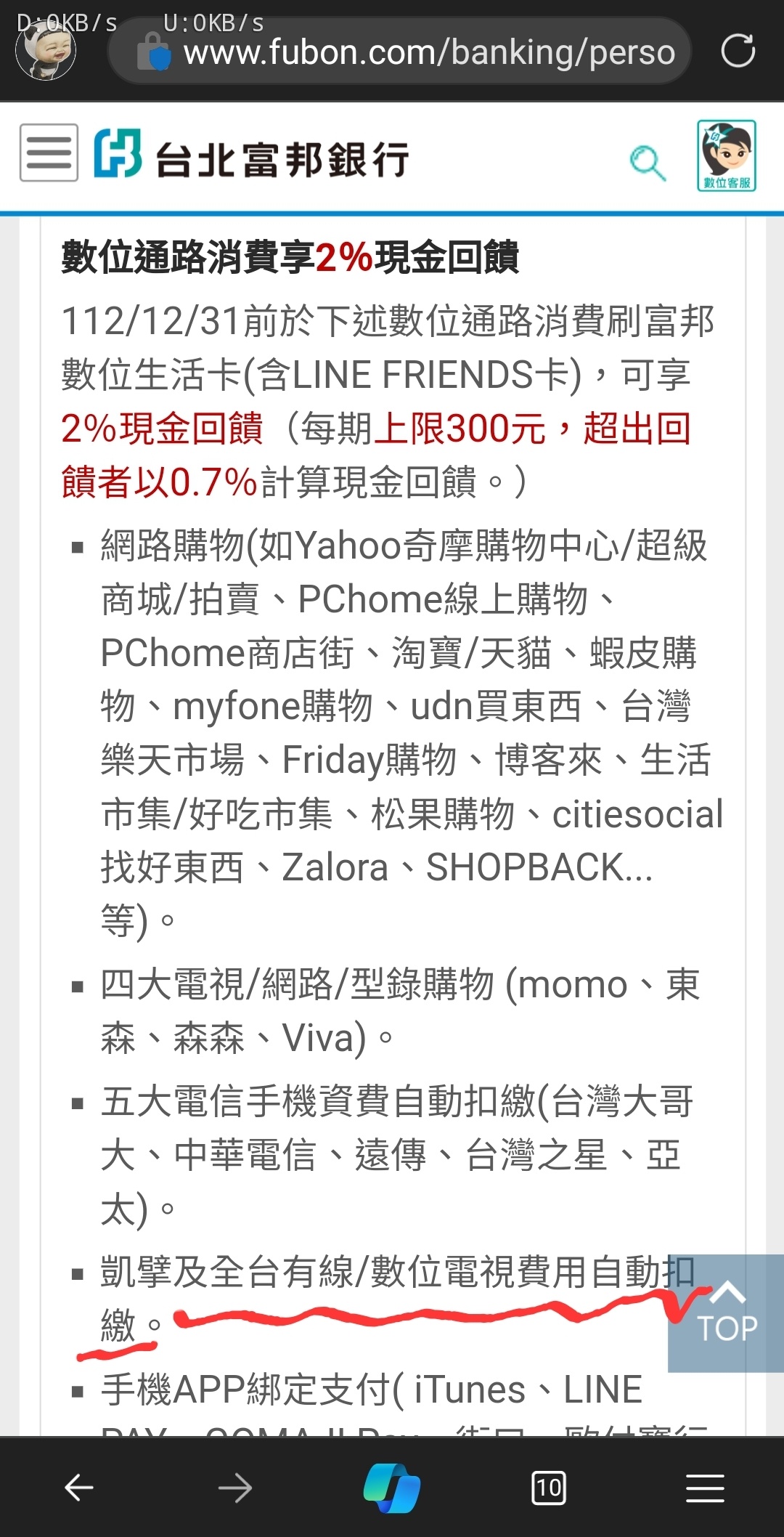Tap the browser address bar URL
This screenshot has height=1537, width=784.
coord(428,52)
